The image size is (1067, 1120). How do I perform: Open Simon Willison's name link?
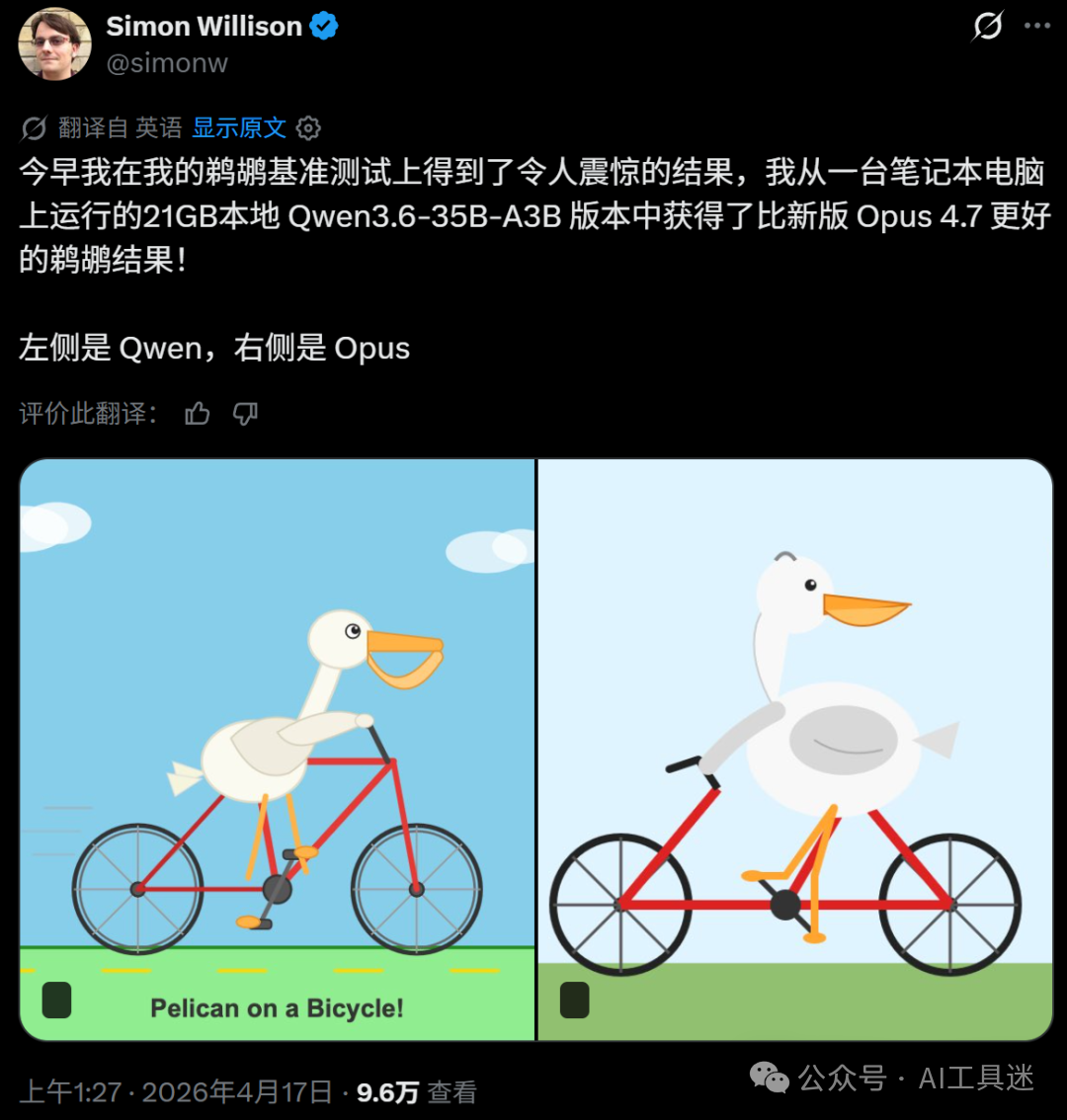pyautogui.click(x=204, y=27)
